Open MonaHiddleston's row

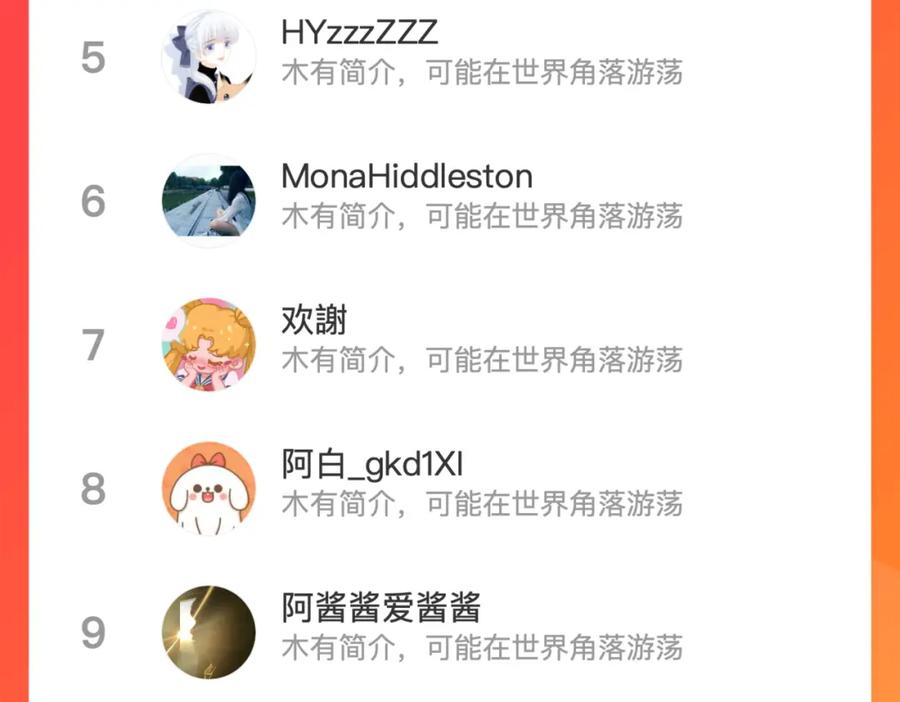(x=449, y=201)
